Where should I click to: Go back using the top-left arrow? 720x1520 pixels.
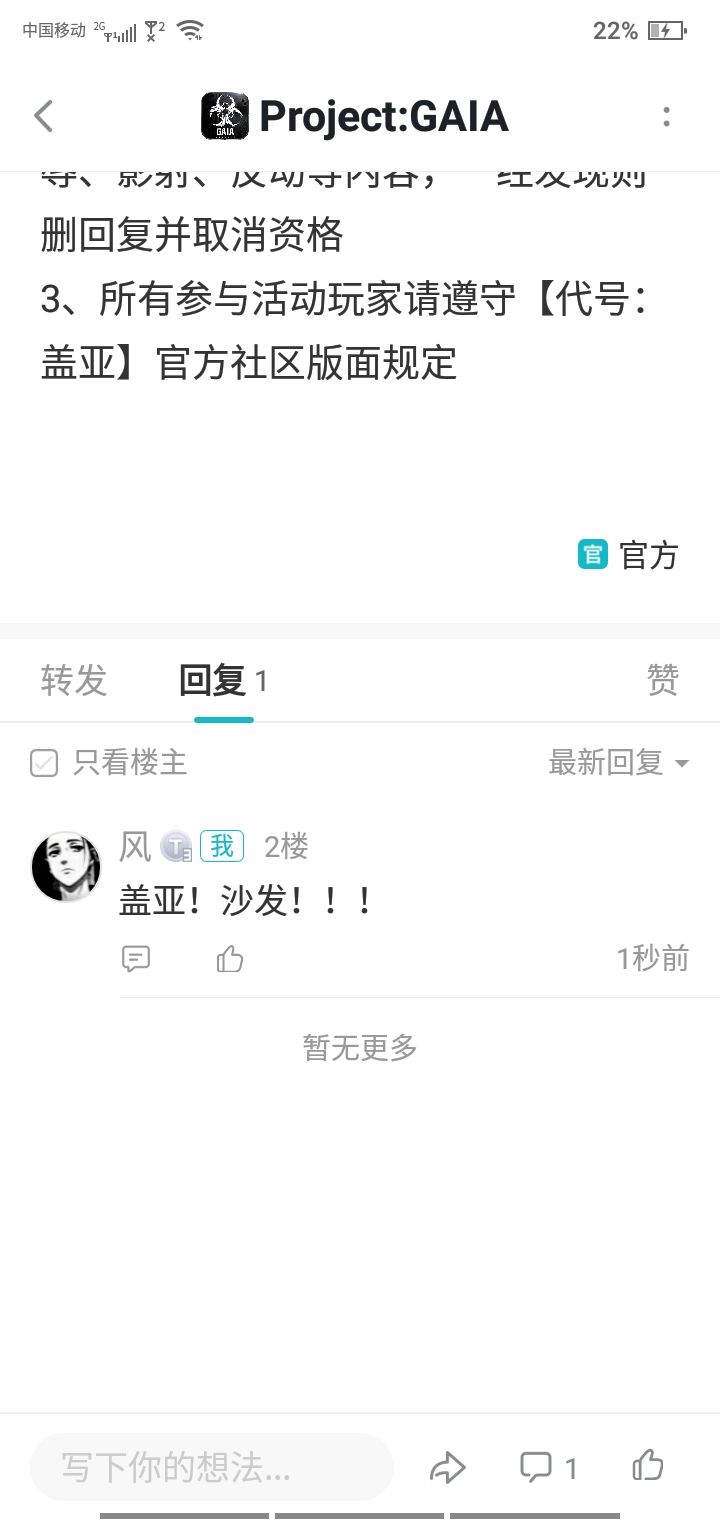43,117
